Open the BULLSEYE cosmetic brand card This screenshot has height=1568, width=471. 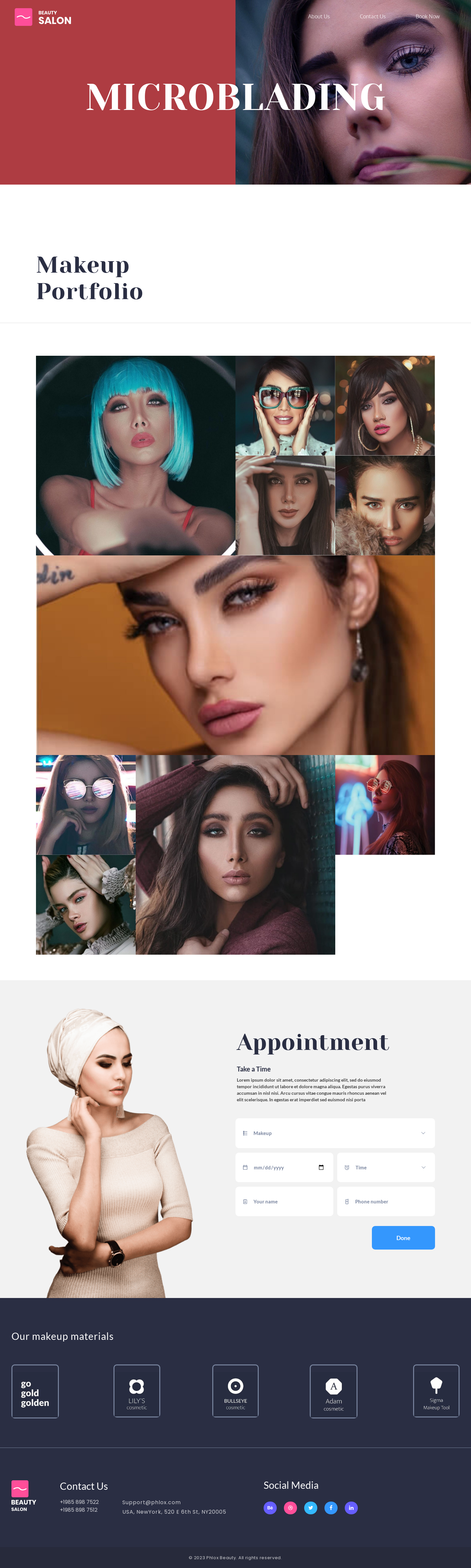235,1391
